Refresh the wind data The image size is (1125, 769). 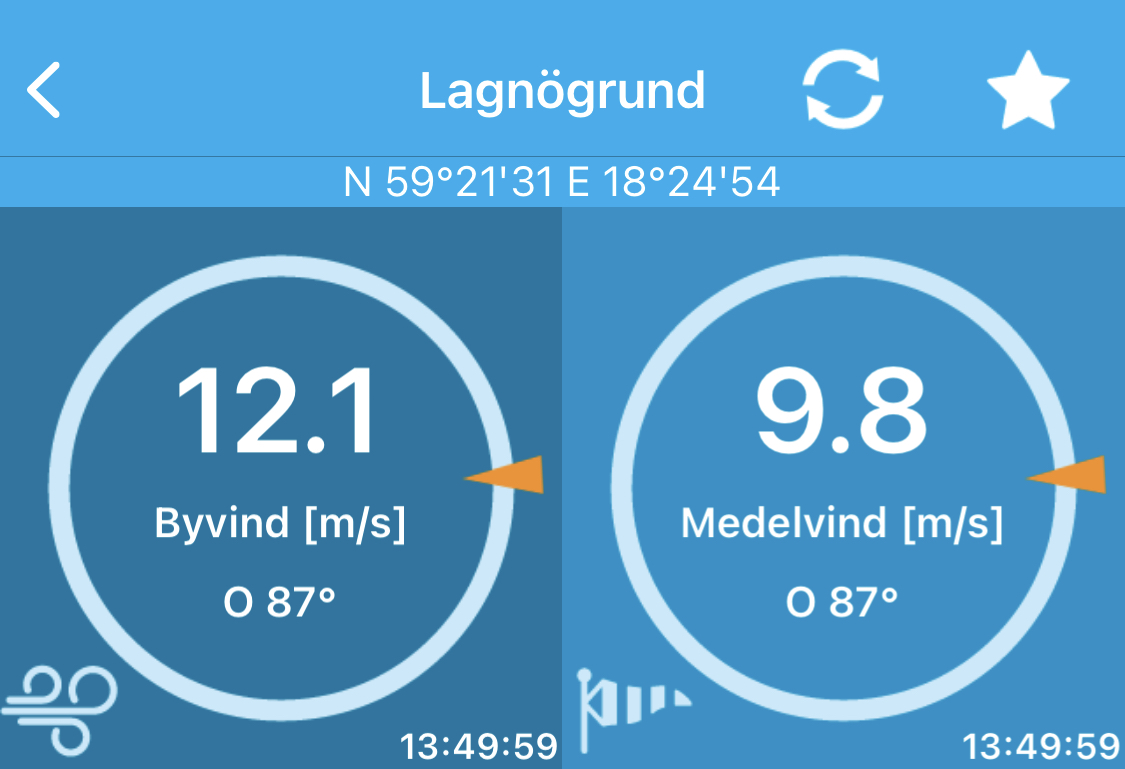point(843,90)
